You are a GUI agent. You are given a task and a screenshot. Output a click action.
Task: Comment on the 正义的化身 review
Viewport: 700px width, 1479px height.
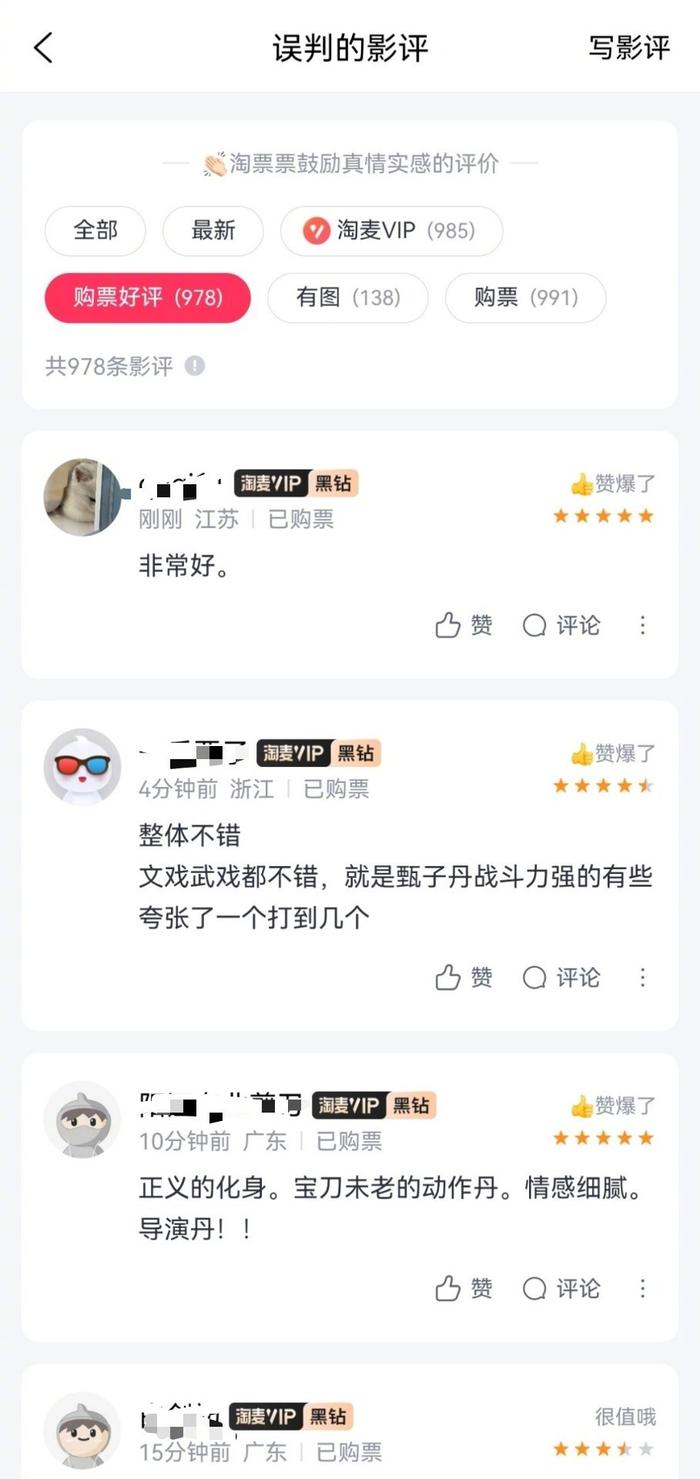tap(561, 1290)
